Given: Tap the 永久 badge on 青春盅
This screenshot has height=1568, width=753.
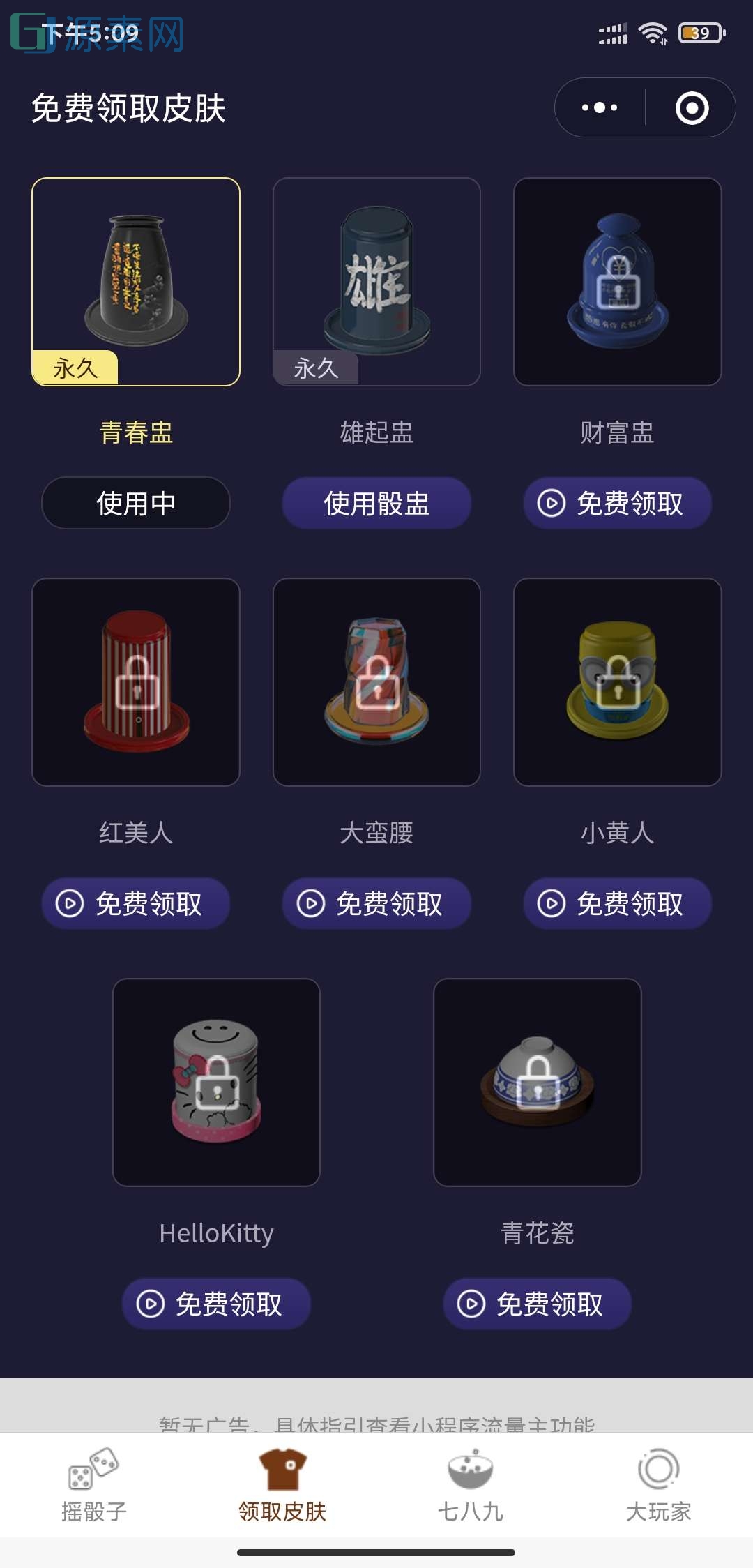Looking at the screenshot, I should [75, 368].
